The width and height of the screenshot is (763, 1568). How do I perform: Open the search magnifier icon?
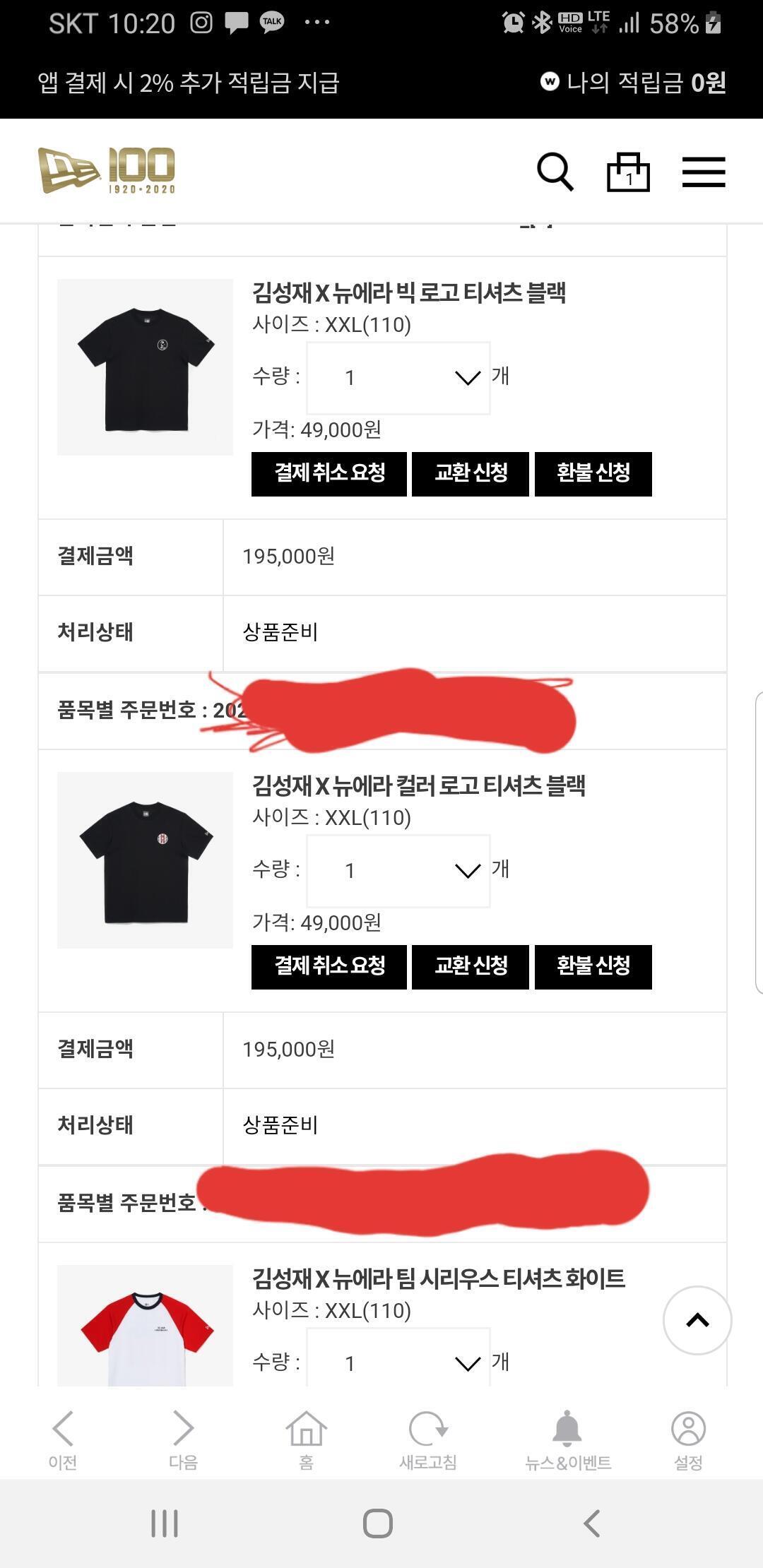(555, 172)
